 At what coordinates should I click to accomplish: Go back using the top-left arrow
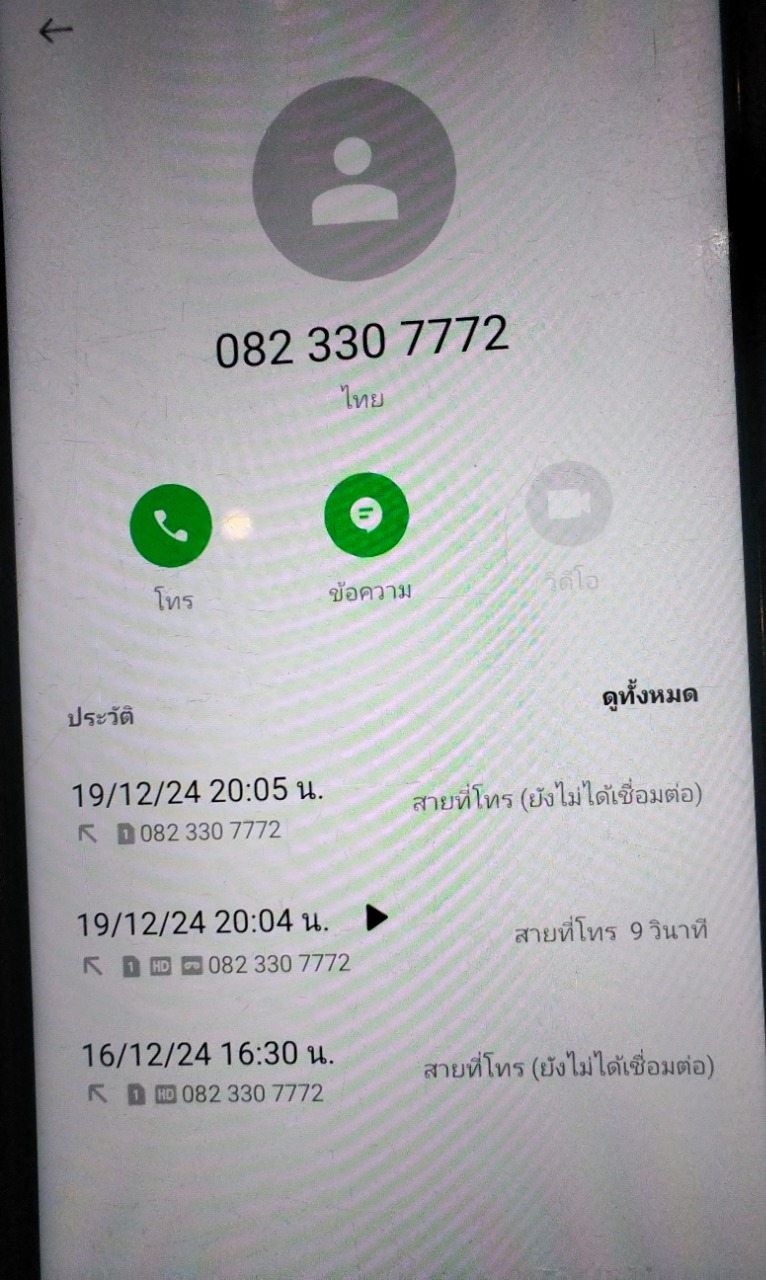55,31
